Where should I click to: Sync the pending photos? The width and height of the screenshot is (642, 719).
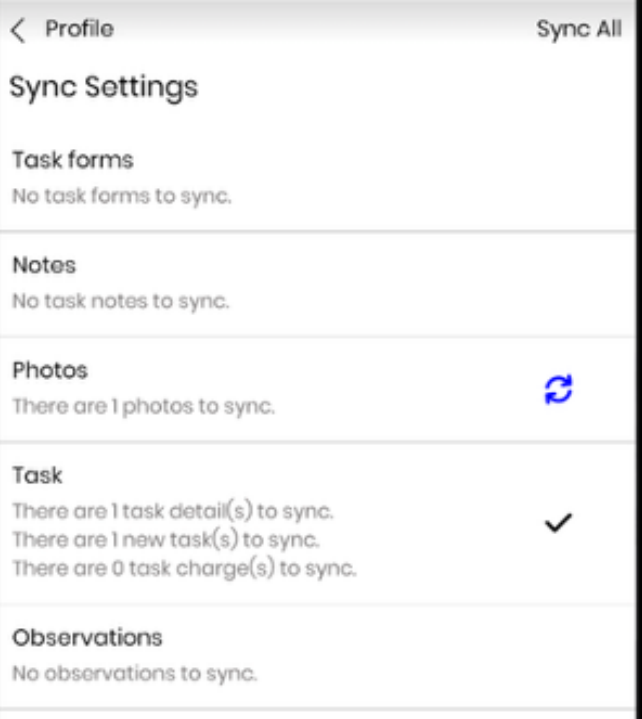point(558,390)
